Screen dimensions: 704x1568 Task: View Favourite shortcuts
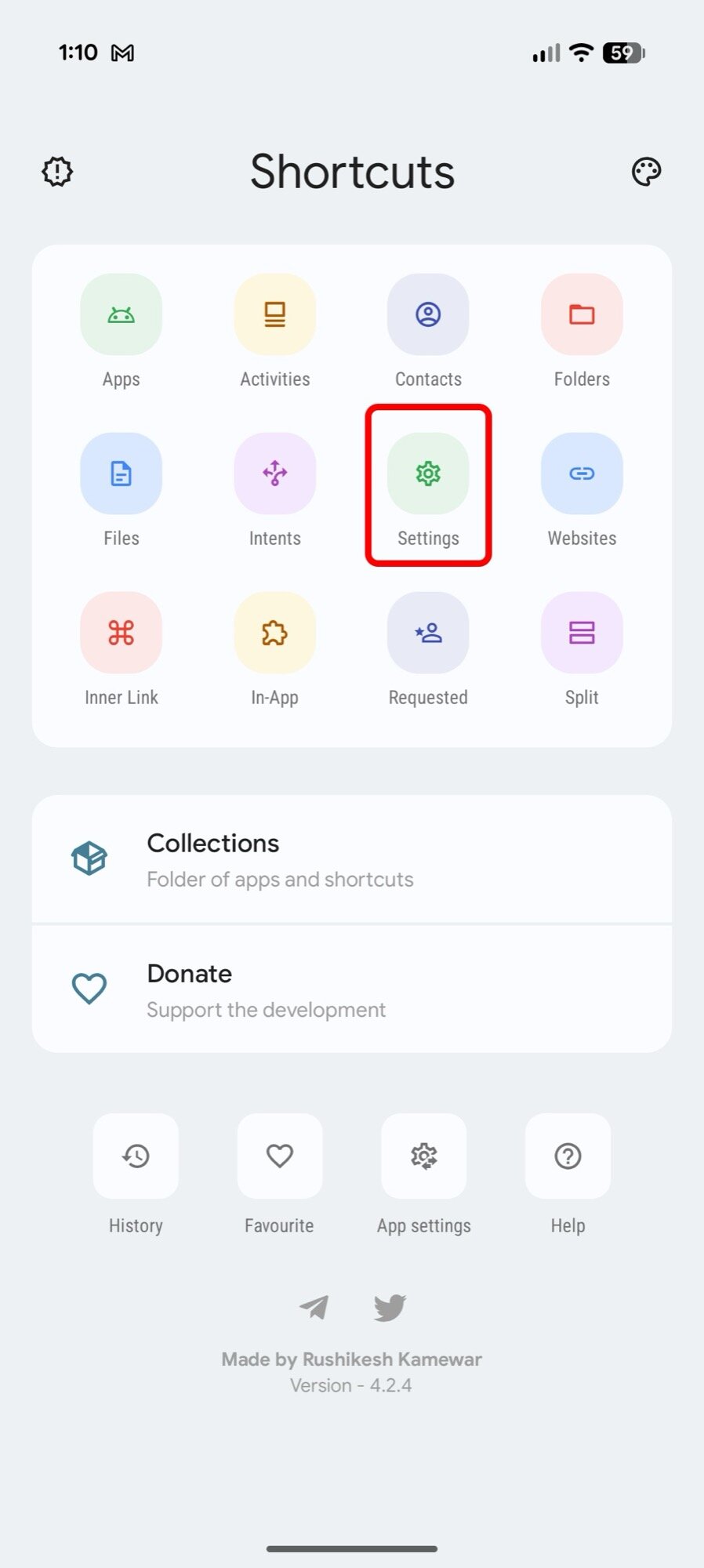click(279, 1156)
